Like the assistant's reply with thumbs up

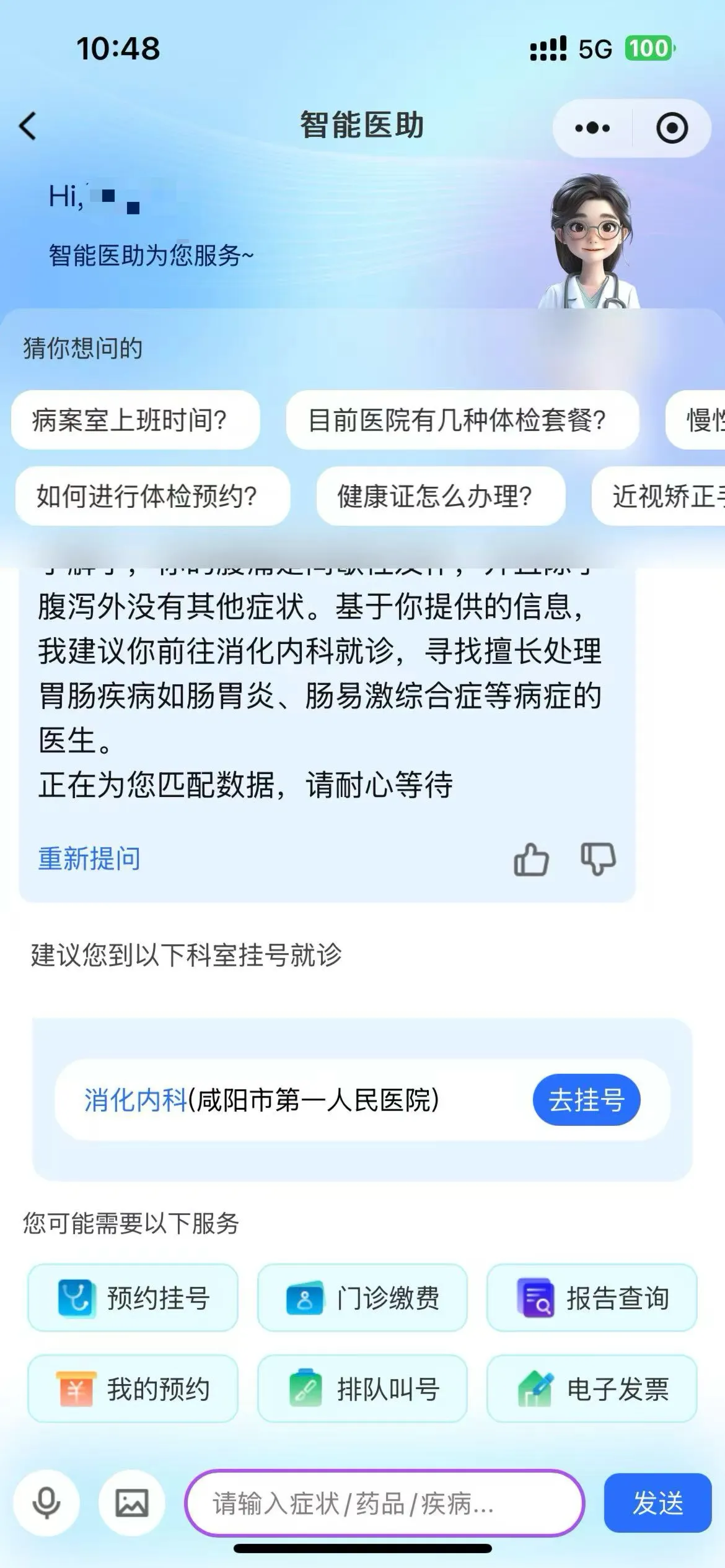(x=531, y=860)
